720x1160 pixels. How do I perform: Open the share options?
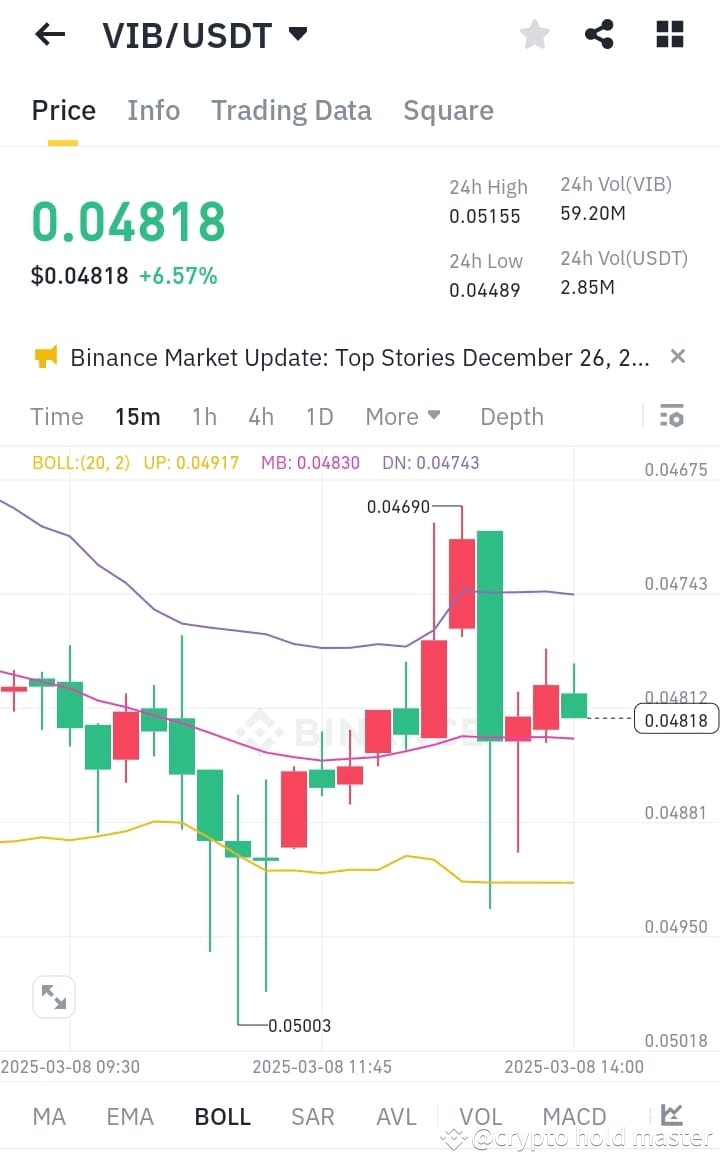(599, 34)
